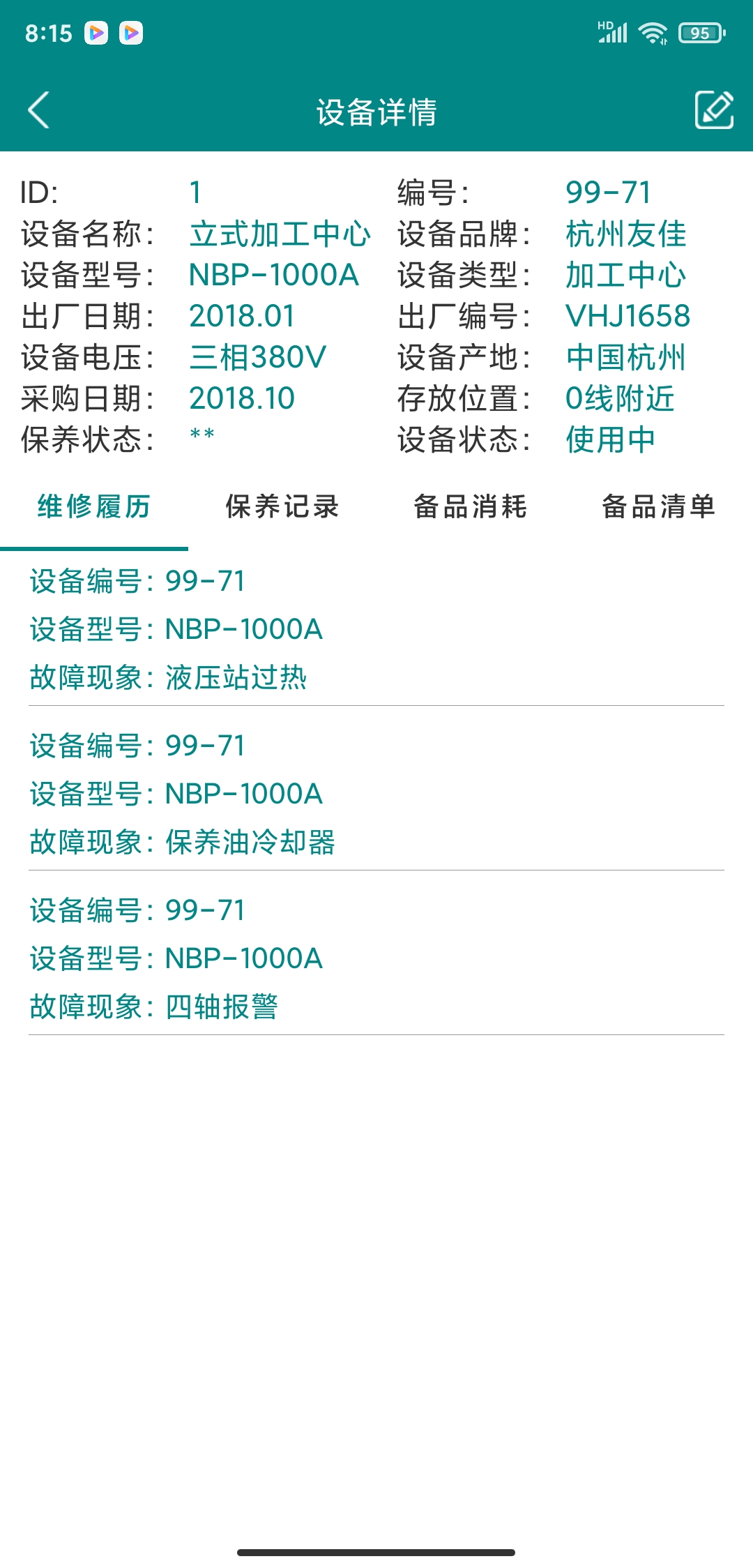The height and width of the screenshot is (1568, 753).
Task: Tap the battery indicator showing 95
Action: tap(699, 31)
